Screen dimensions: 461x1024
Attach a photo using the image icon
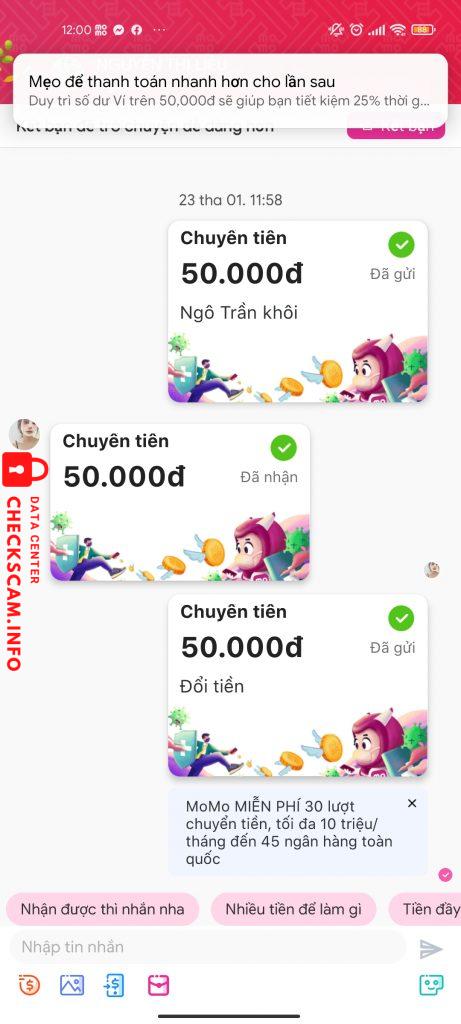(72, 985)
